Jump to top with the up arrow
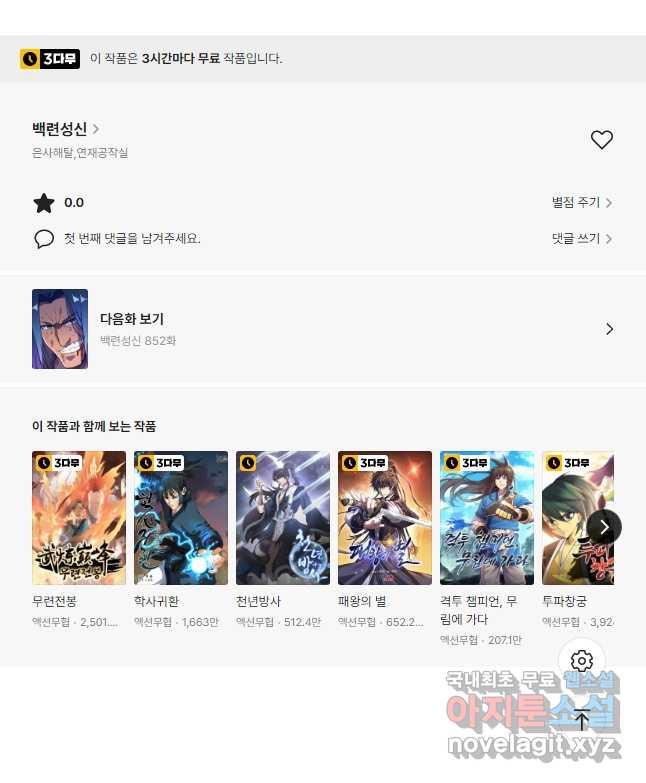646x783 pixels. [582, 719]
